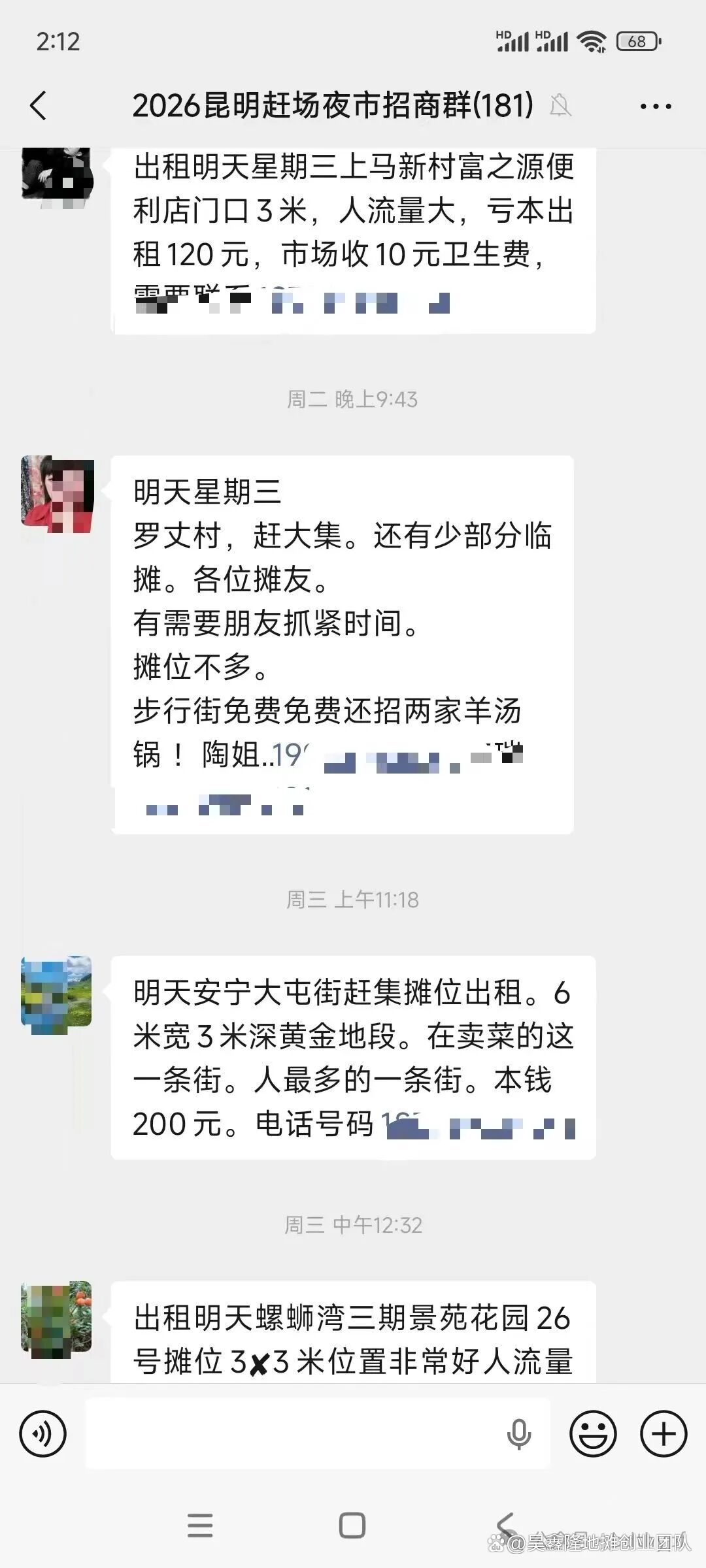706x1568 pixels.
Task: Open system recent apps menu
Action: coord(200,1526)
